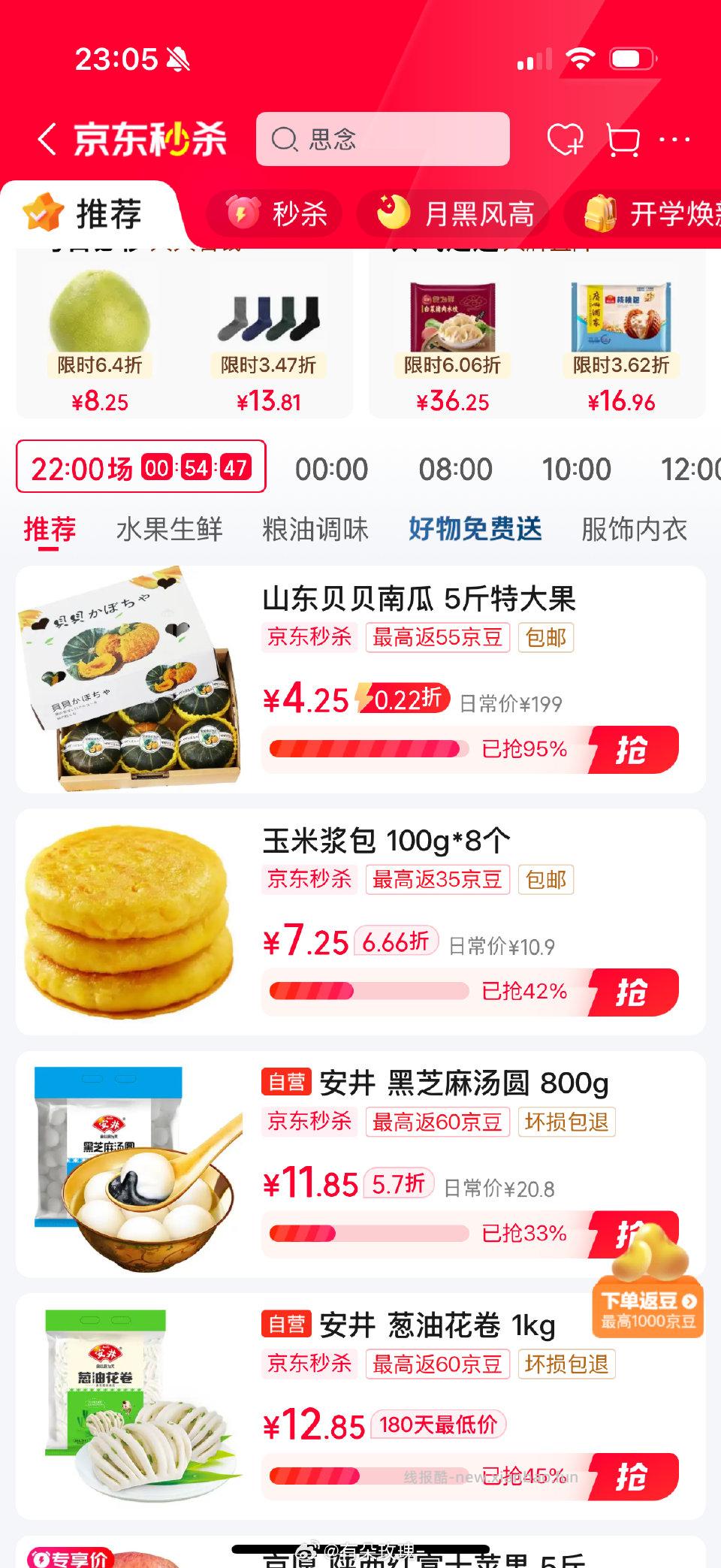Tap 抢 to buy 山东贝贝南瓜 pumpkin
This screenshot has height=1568, width=721.
(635, 749)
